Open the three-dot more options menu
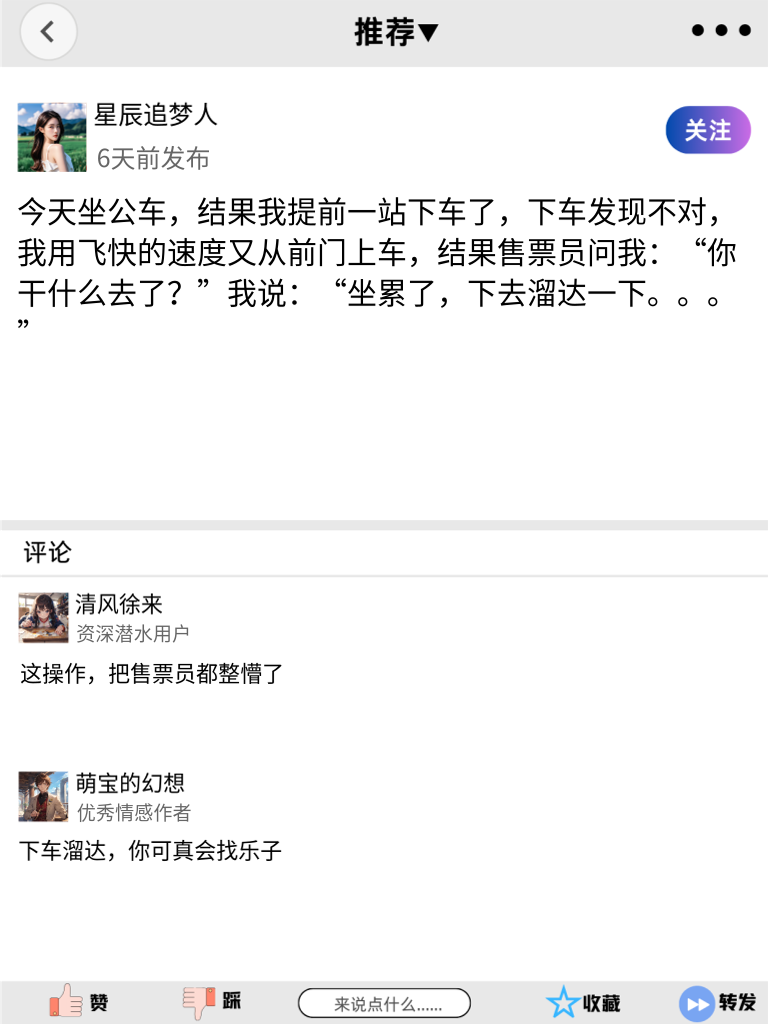Viewport: 768px width, 1024px height. (719, 30)
